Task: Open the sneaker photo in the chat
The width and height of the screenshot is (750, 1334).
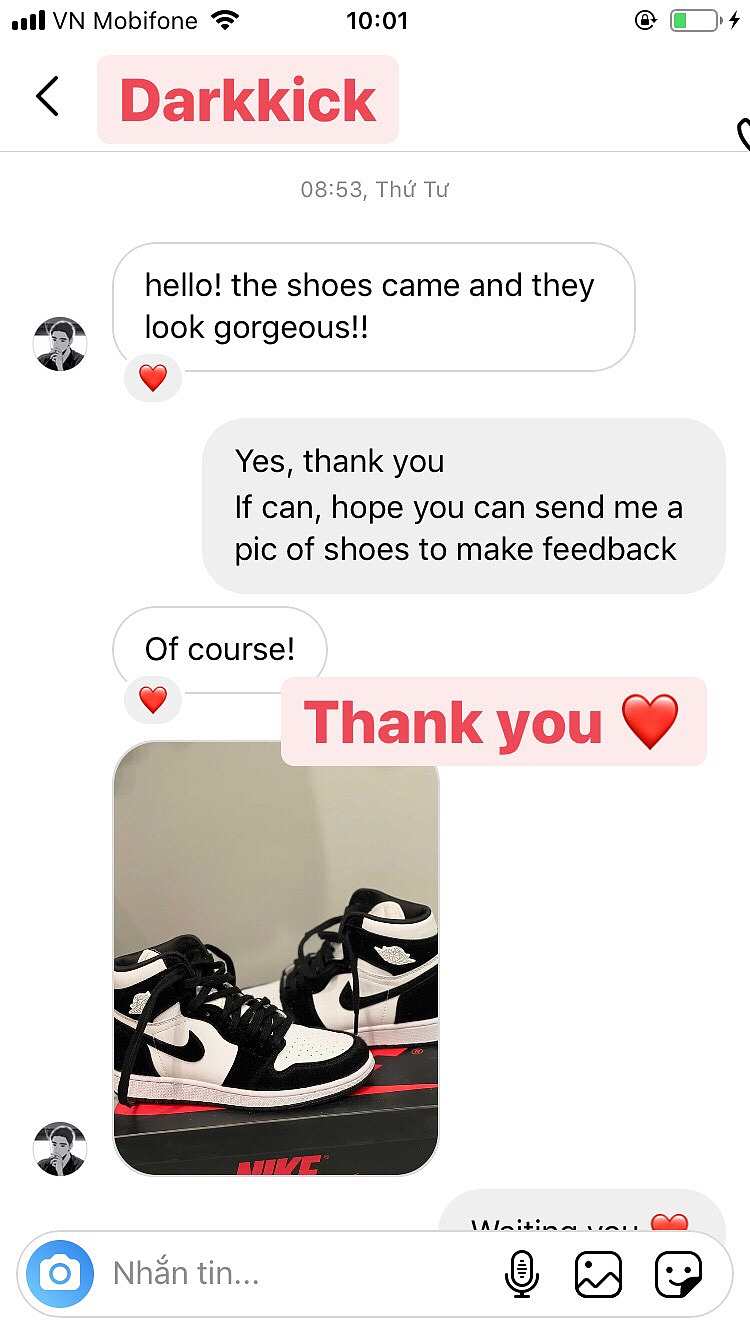Action: click(x=276, y=957)
